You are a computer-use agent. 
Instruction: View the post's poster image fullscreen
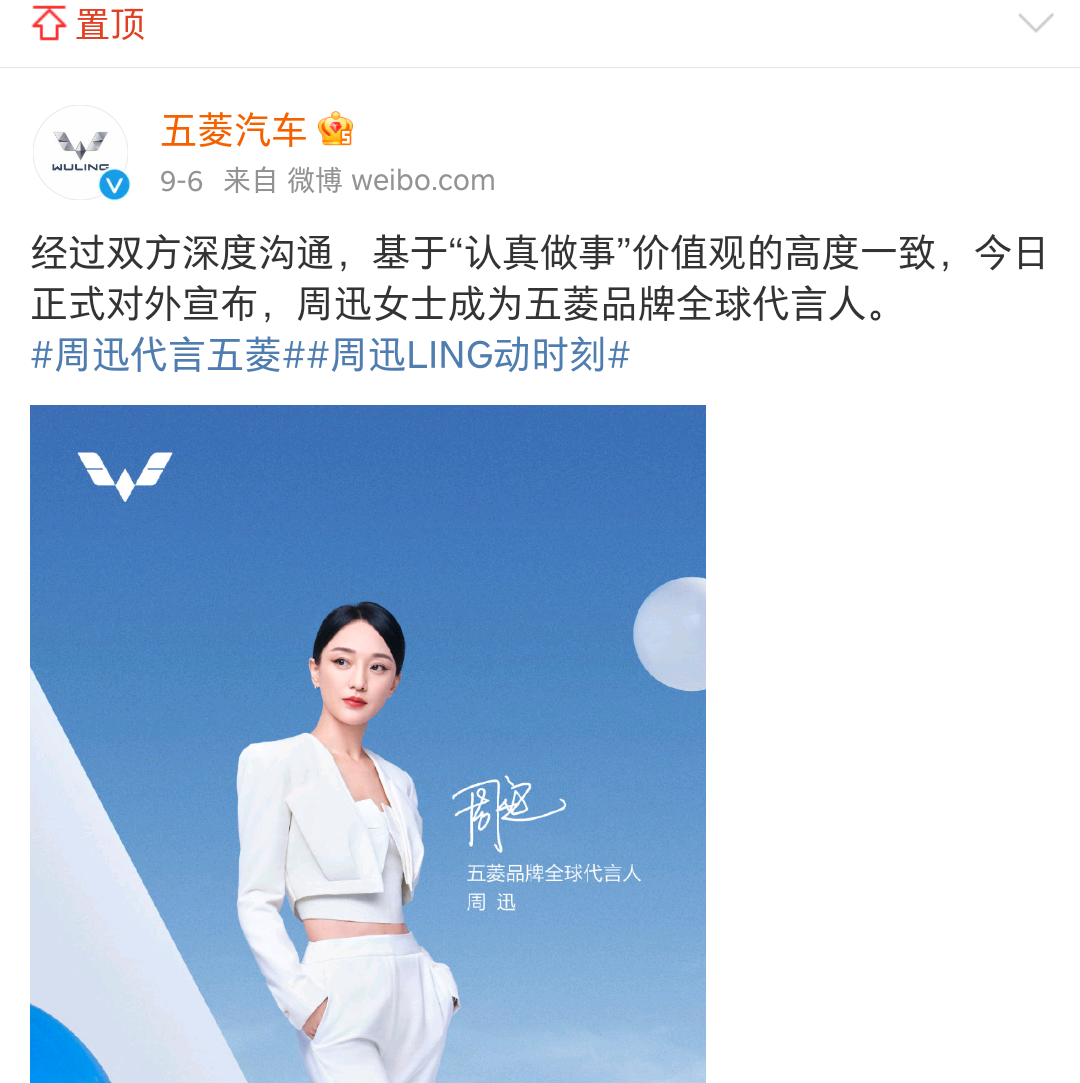368,742
